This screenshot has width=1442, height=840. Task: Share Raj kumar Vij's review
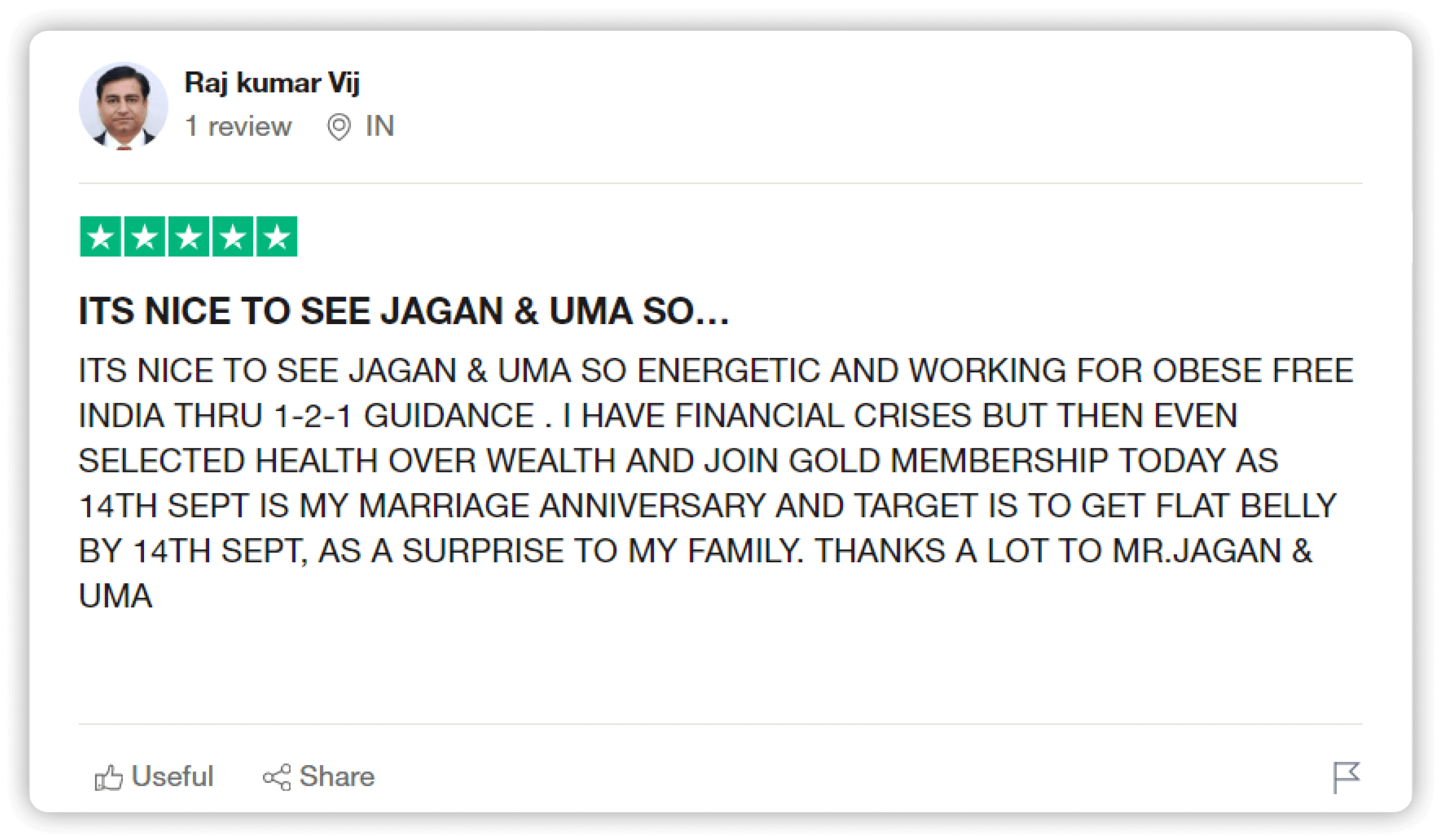(x=319, y=777)
